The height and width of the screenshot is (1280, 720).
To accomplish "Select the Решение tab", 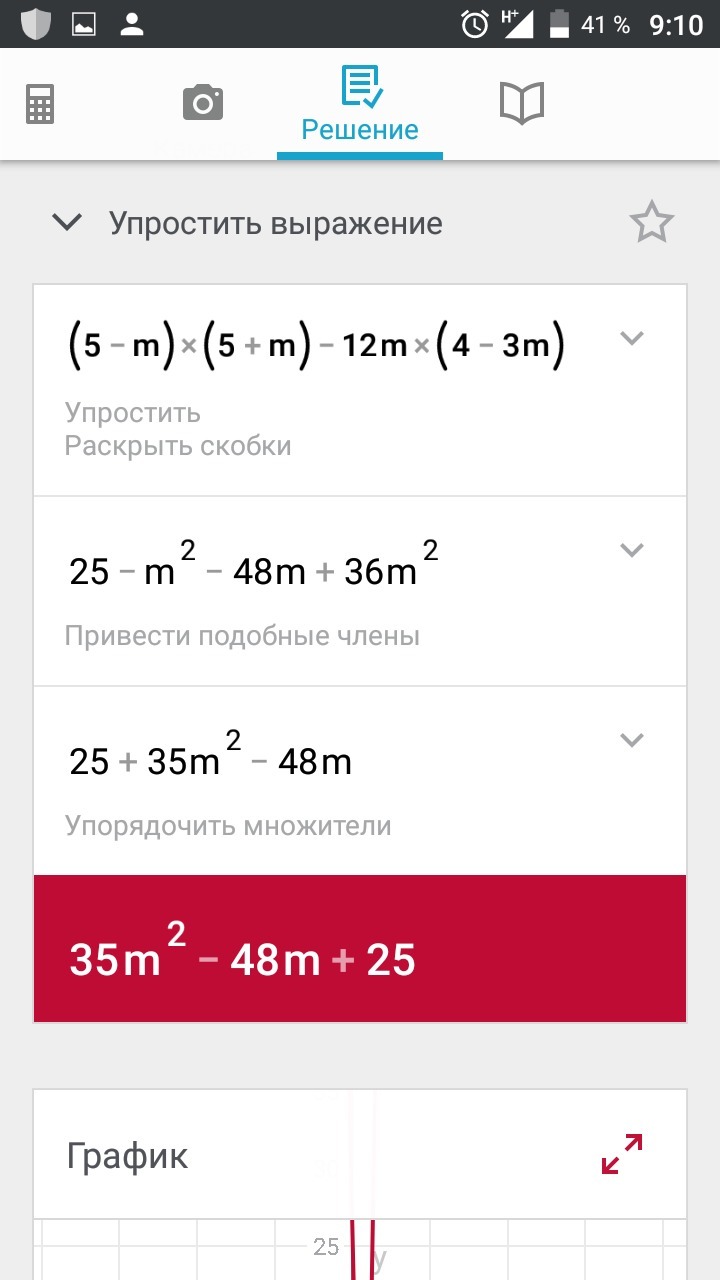I will (360, 104).
